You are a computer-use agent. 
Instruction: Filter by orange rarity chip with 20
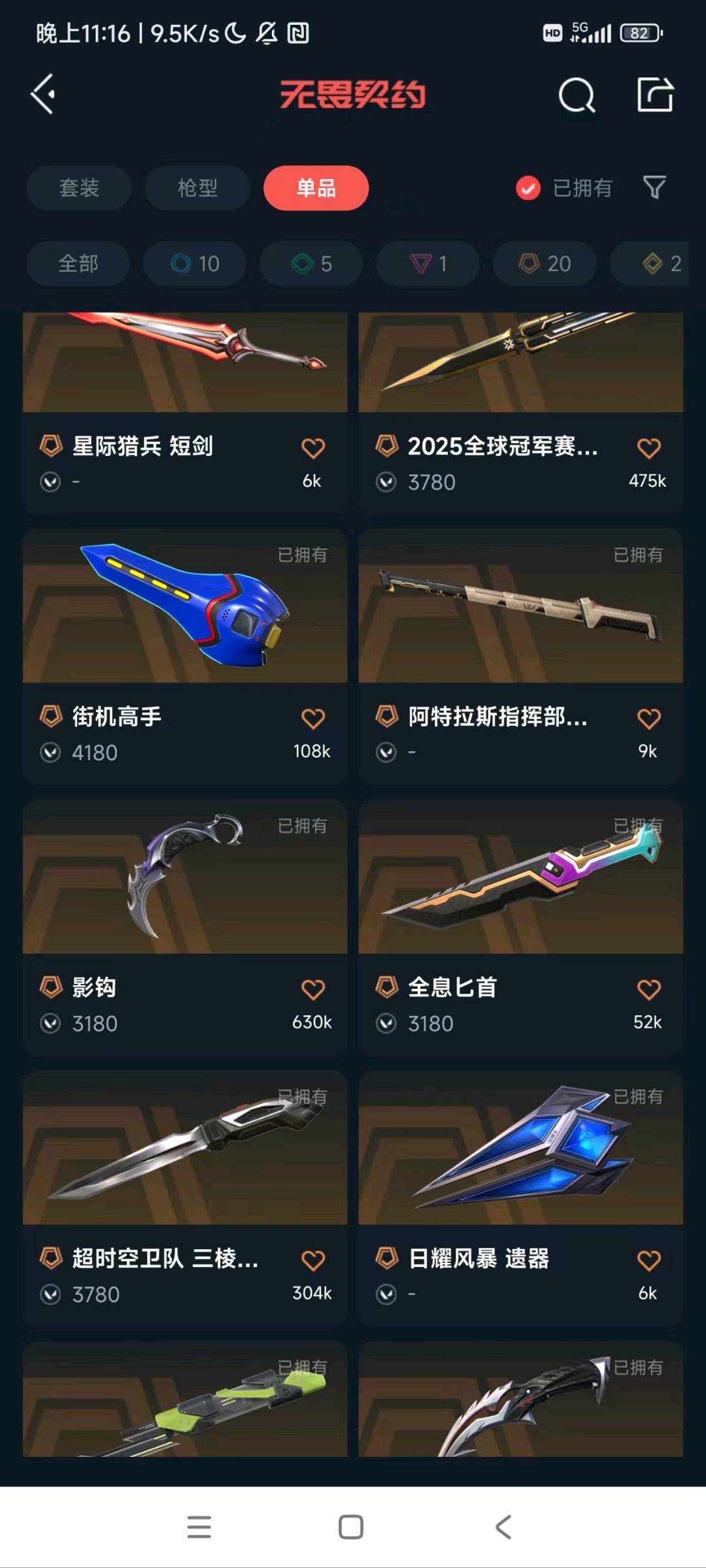pos(545,264)
